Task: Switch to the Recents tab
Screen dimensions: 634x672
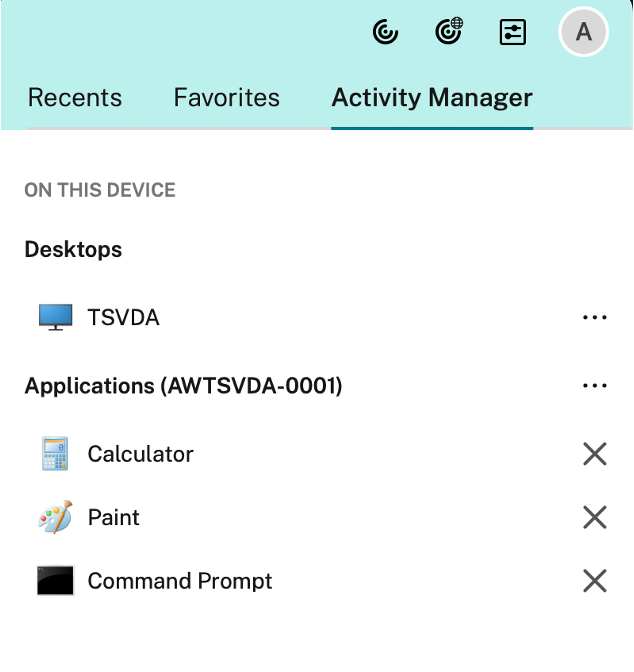Action: [x=75, y=98]
